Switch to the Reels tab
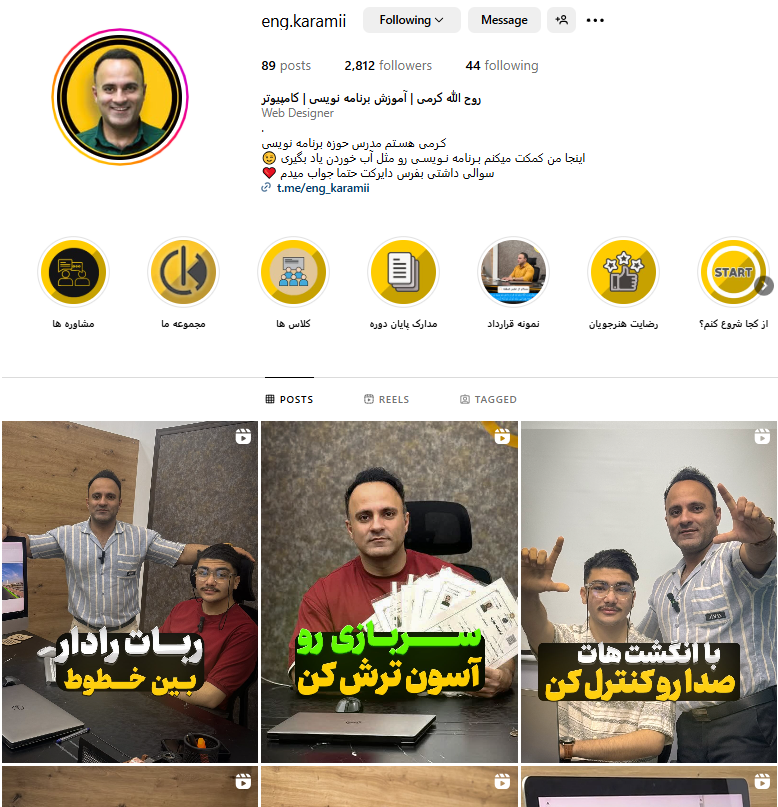 (387, 399)
